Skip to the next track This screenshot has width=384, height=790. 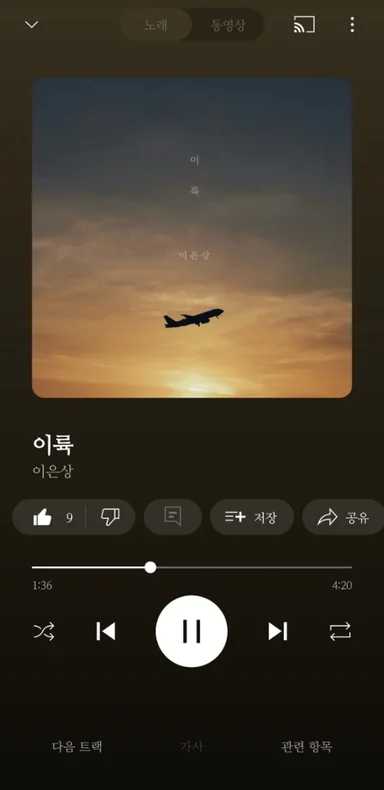point(278,631)
